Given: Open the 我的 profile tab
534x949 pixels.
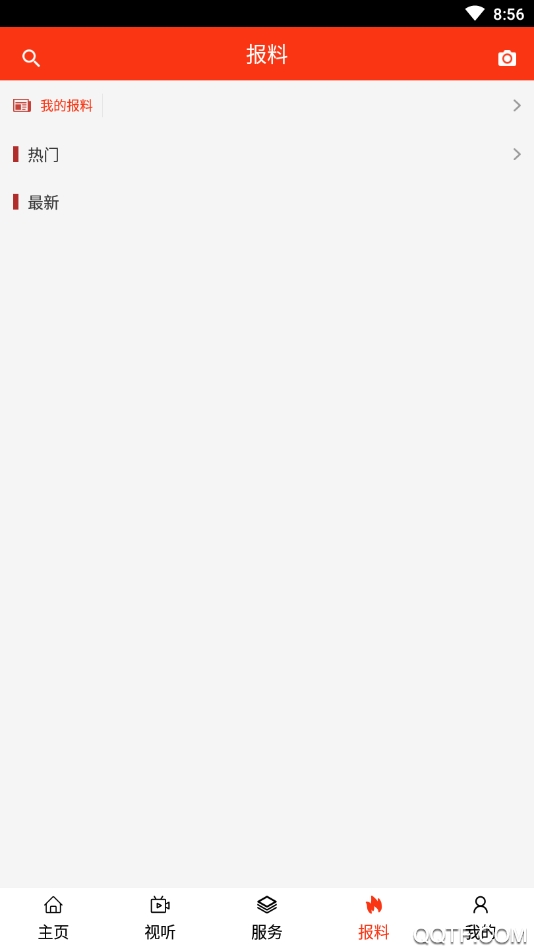Looking at the screenshot, I should (x=480, y=918).
